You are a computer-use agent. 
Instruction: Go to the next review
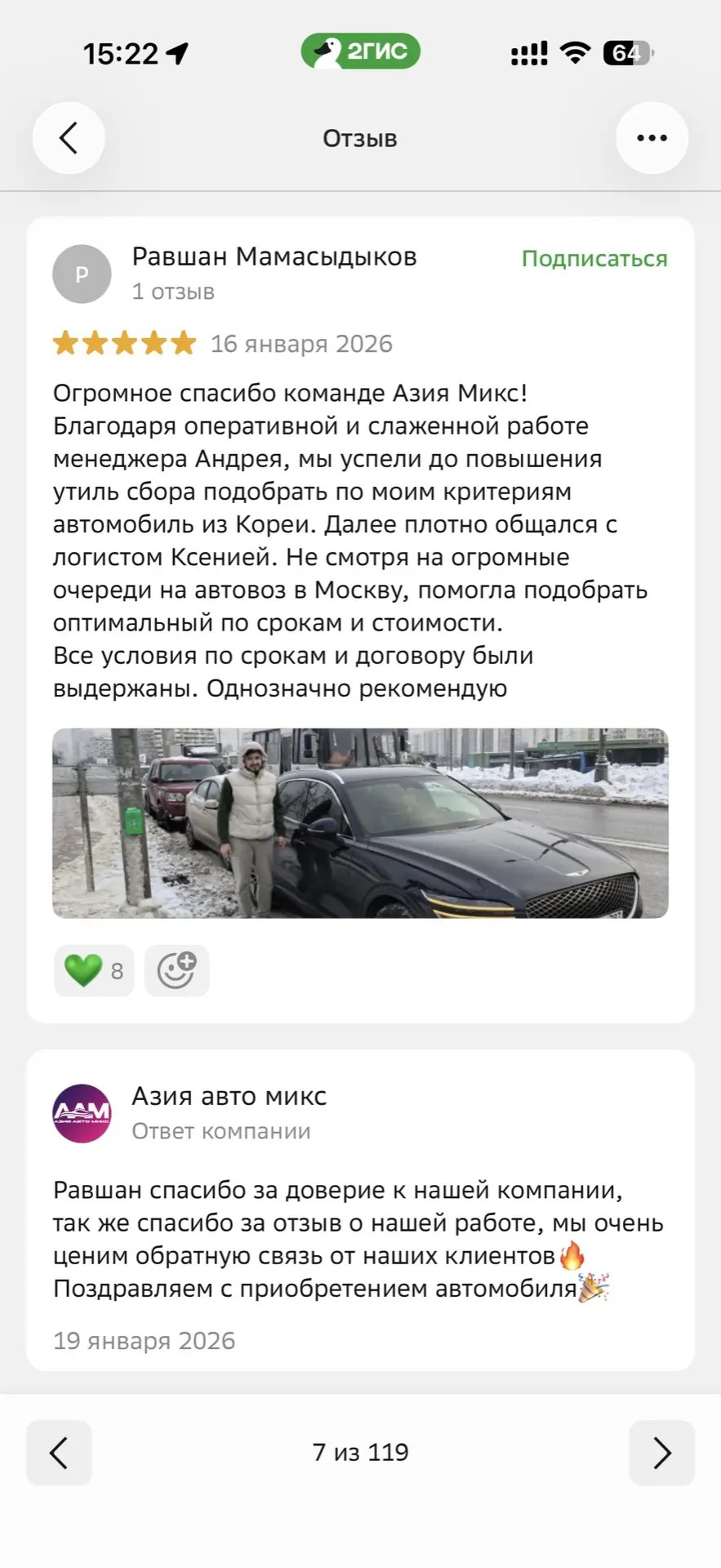pyautogui.click(x=661, y=1453)
